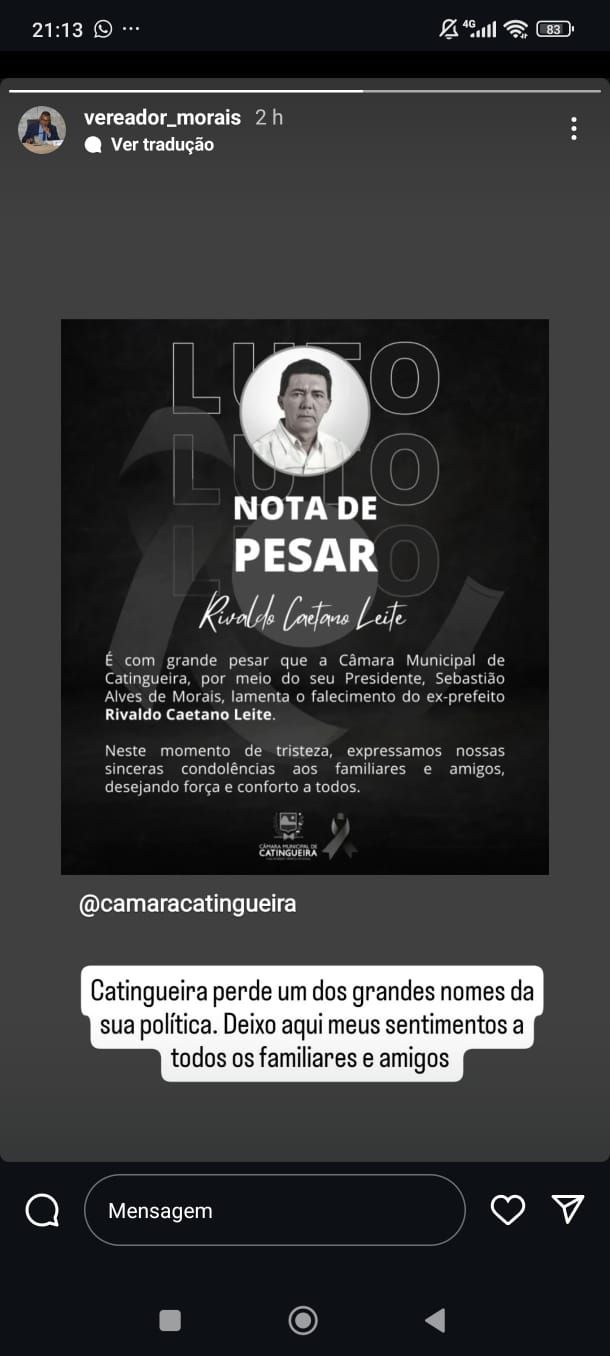Tap the Mensagem reply field
Image resolution: width=610 pixels, height=1356 pixels.
point(274,1210)
